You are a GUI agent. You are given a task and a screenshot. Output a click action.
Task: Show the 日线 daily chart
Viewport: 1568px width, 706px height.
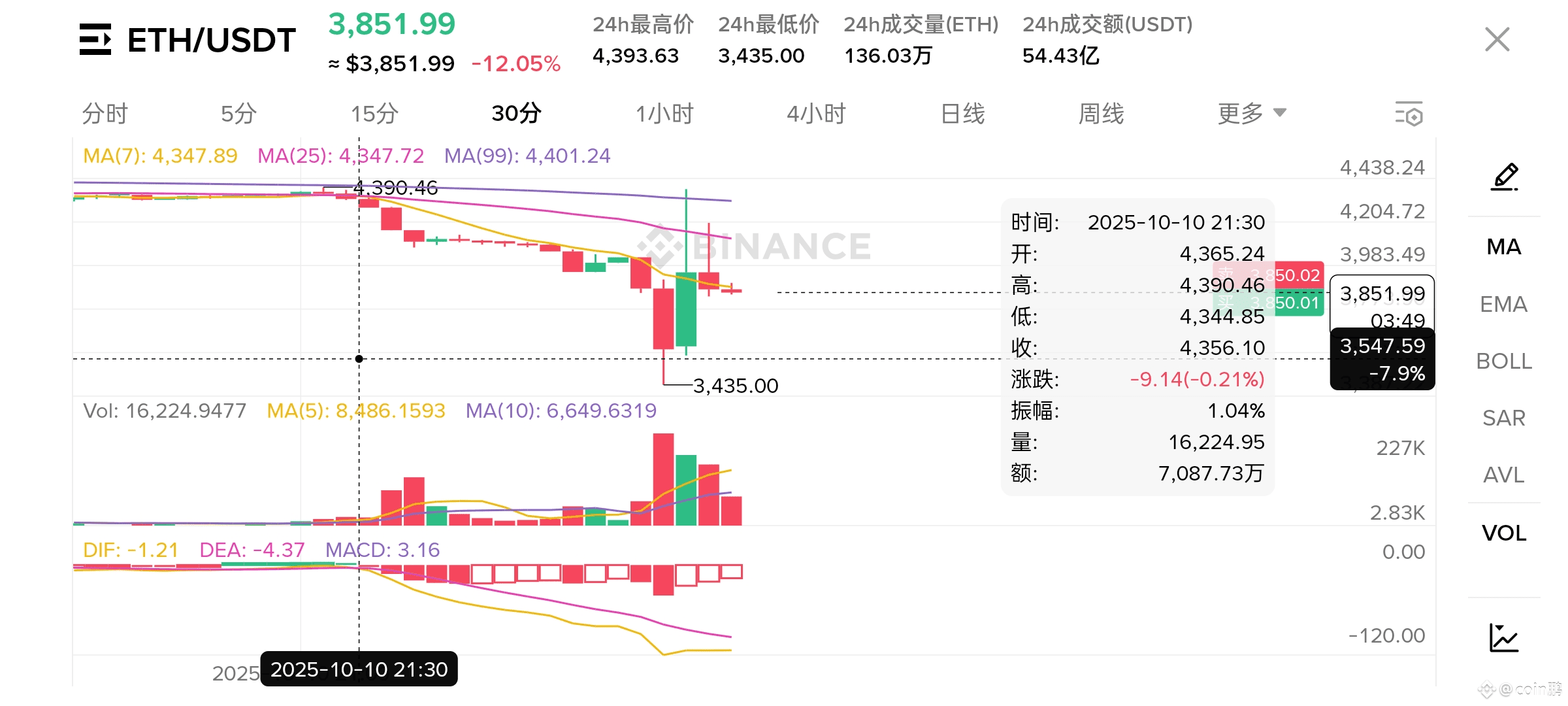(x=962, y=114)
